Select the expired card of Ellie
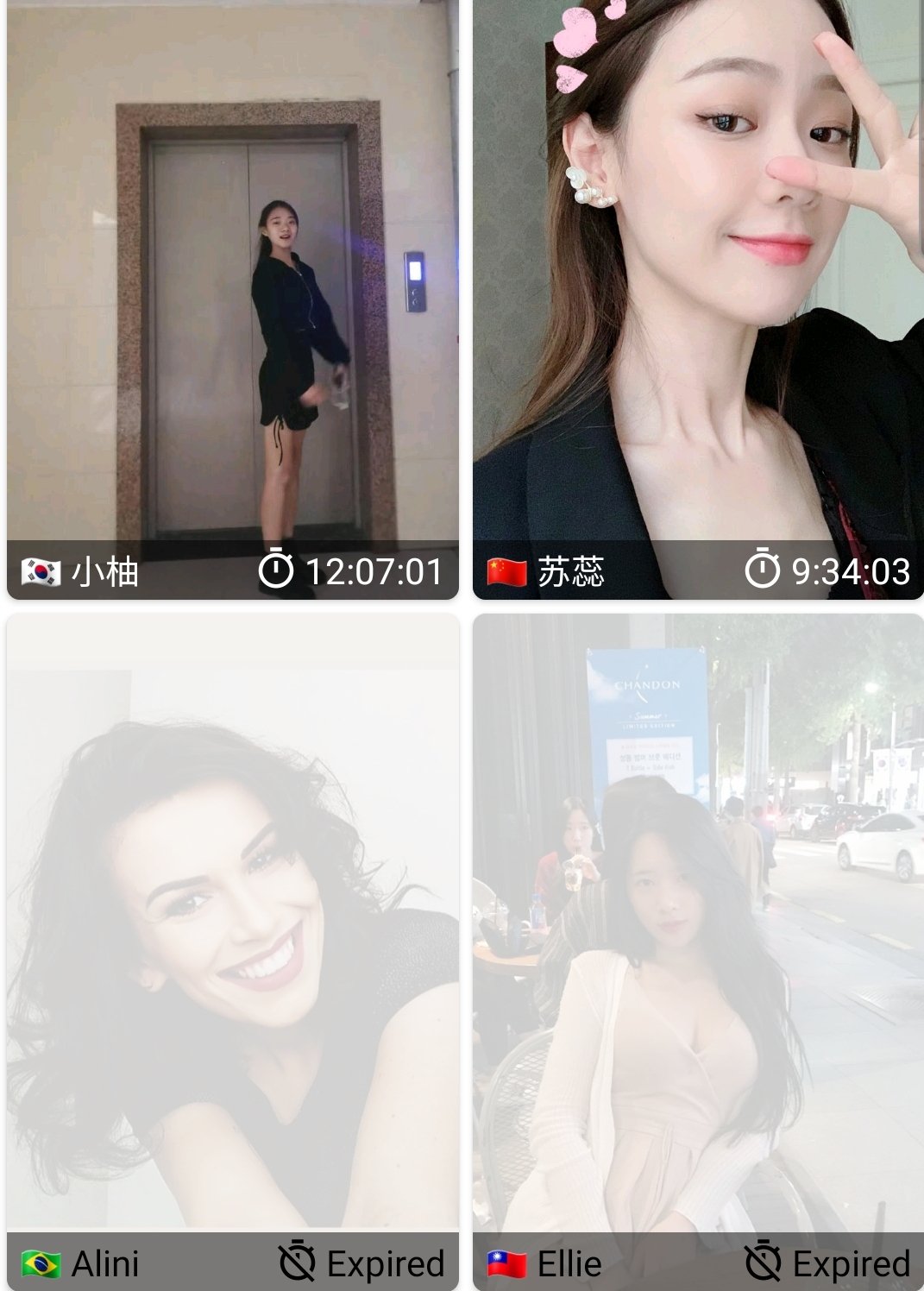The image size is (924, 1291). coord(698,949)
